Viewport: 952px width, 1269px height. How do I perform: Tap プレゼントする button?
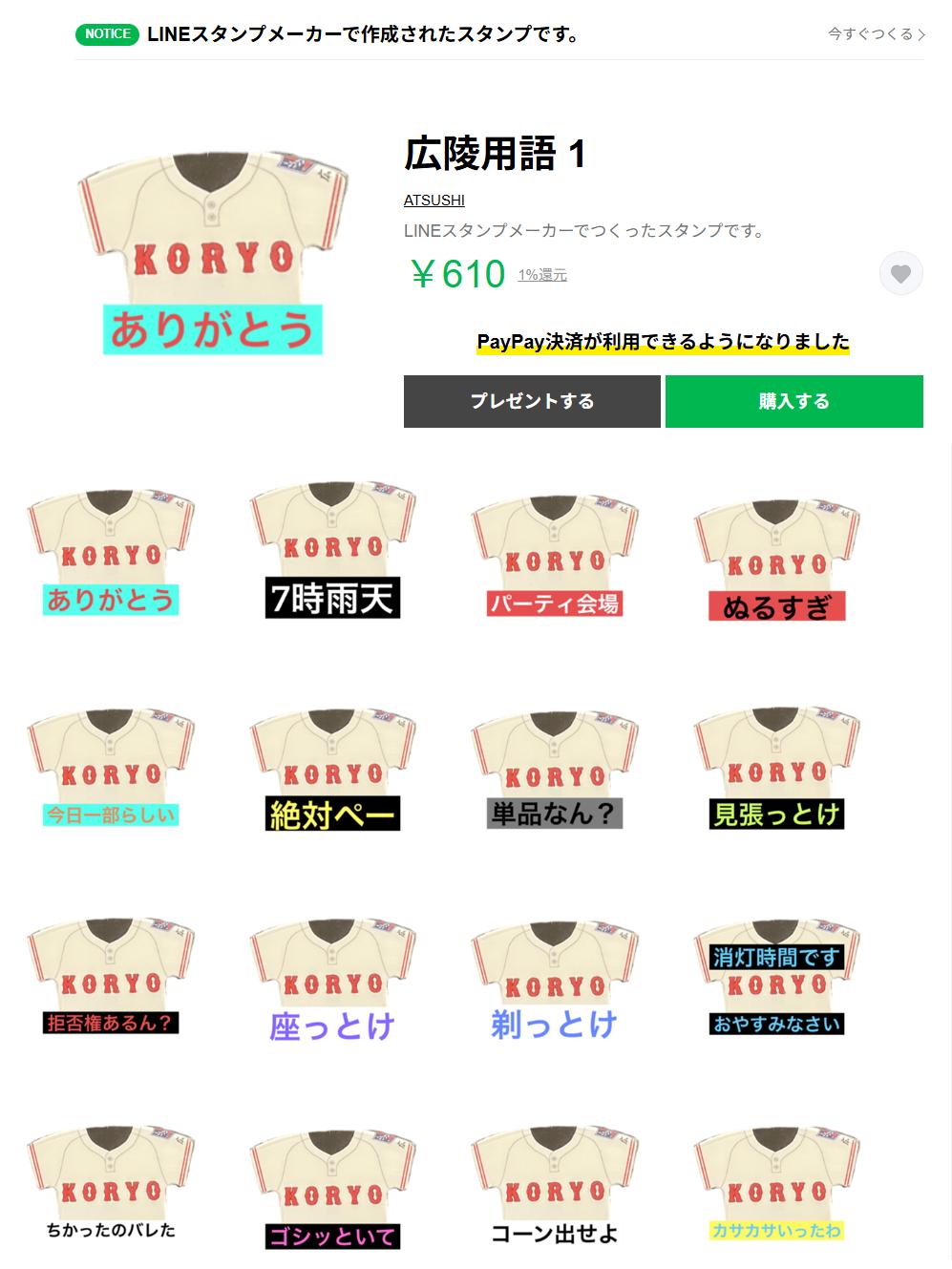532,401
